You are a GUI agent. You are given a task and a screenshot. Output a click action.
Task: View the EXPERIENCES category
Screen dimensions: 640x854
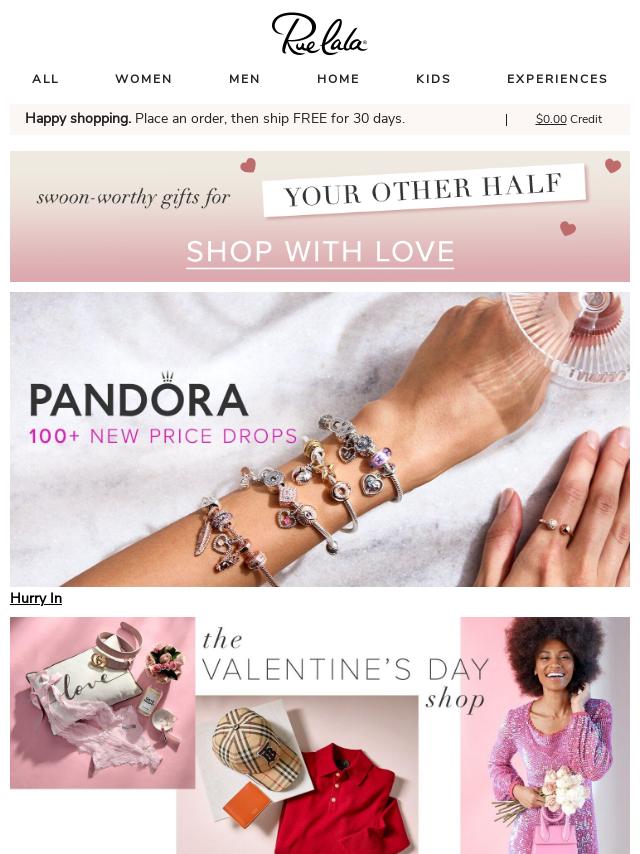(x=557, y=79)
